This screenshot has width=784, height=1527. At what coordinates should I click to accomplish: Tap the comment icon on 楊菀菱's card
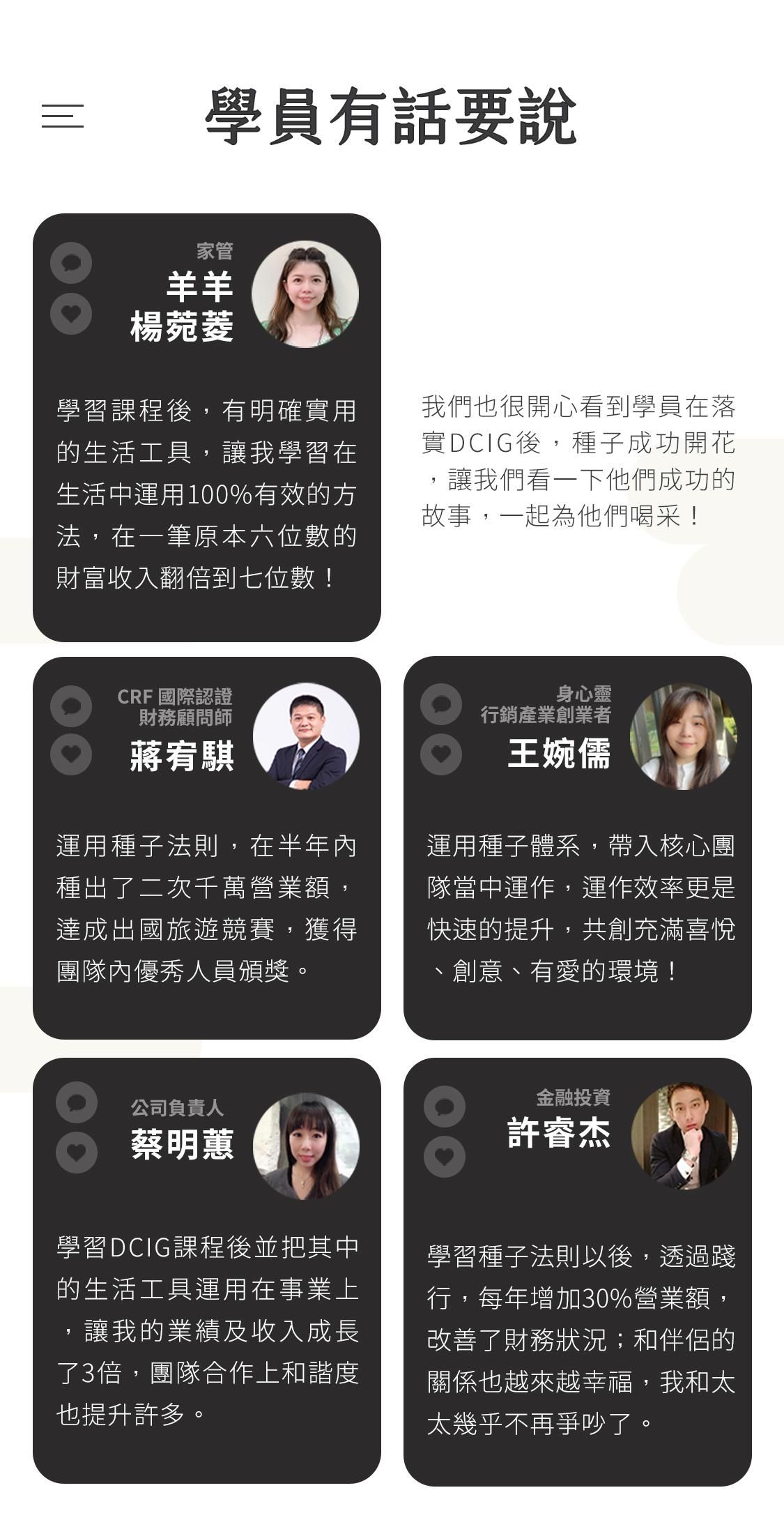[71, 263]
